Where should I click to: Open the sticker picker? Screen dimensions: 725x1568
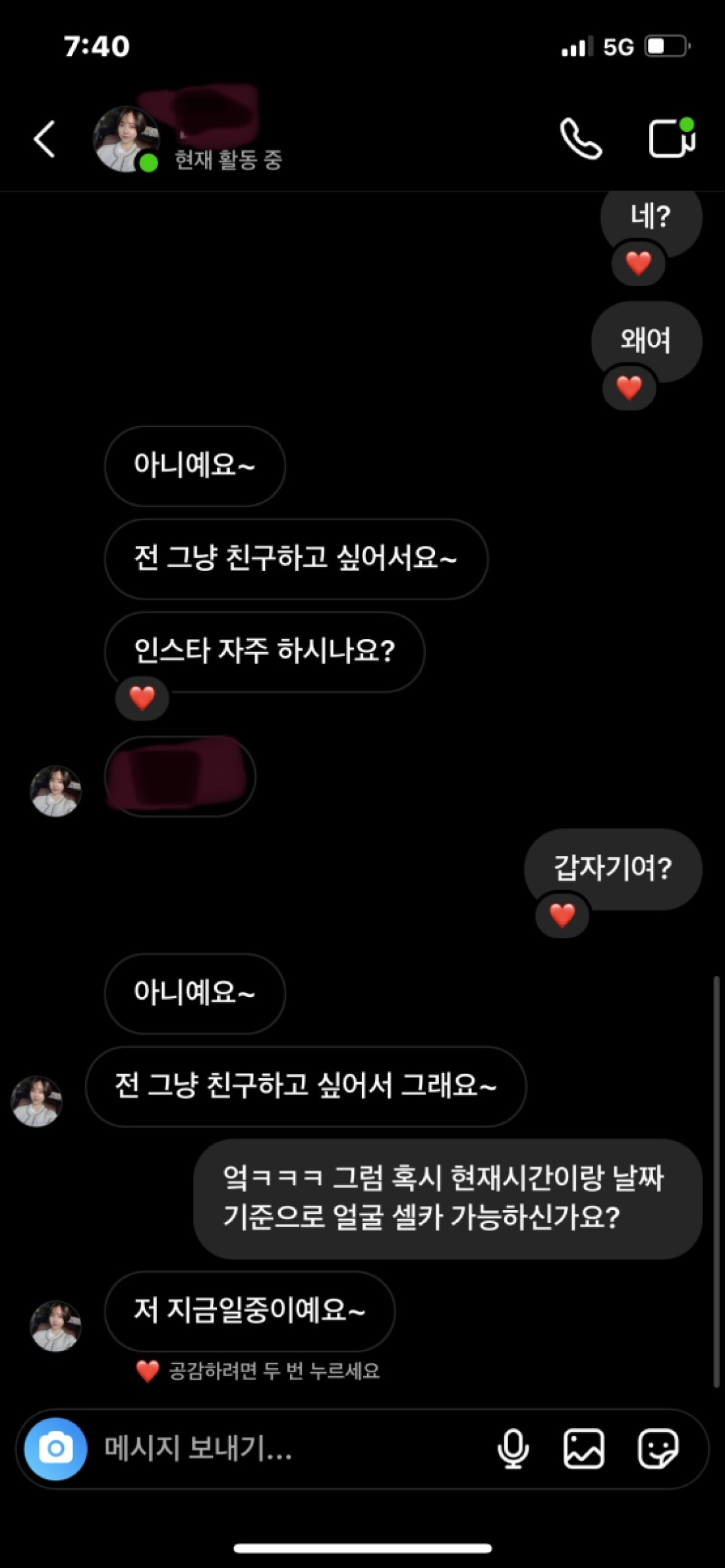coord(658,1449)
